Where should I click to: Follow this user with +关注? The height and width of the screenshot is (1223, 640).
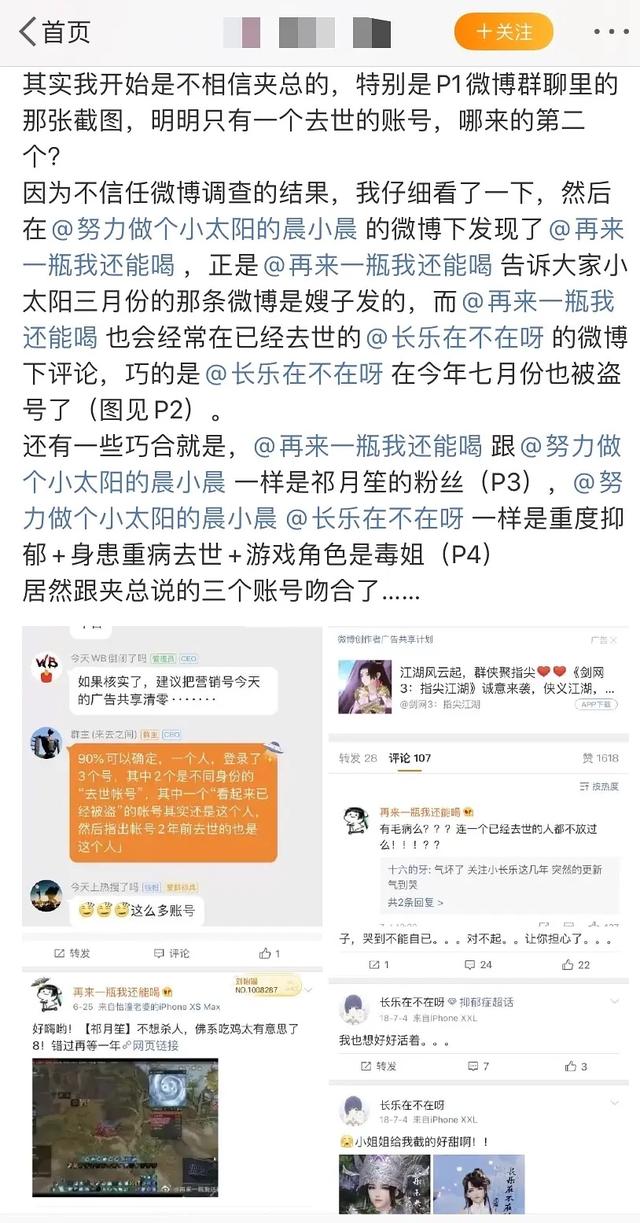[503, 32]
